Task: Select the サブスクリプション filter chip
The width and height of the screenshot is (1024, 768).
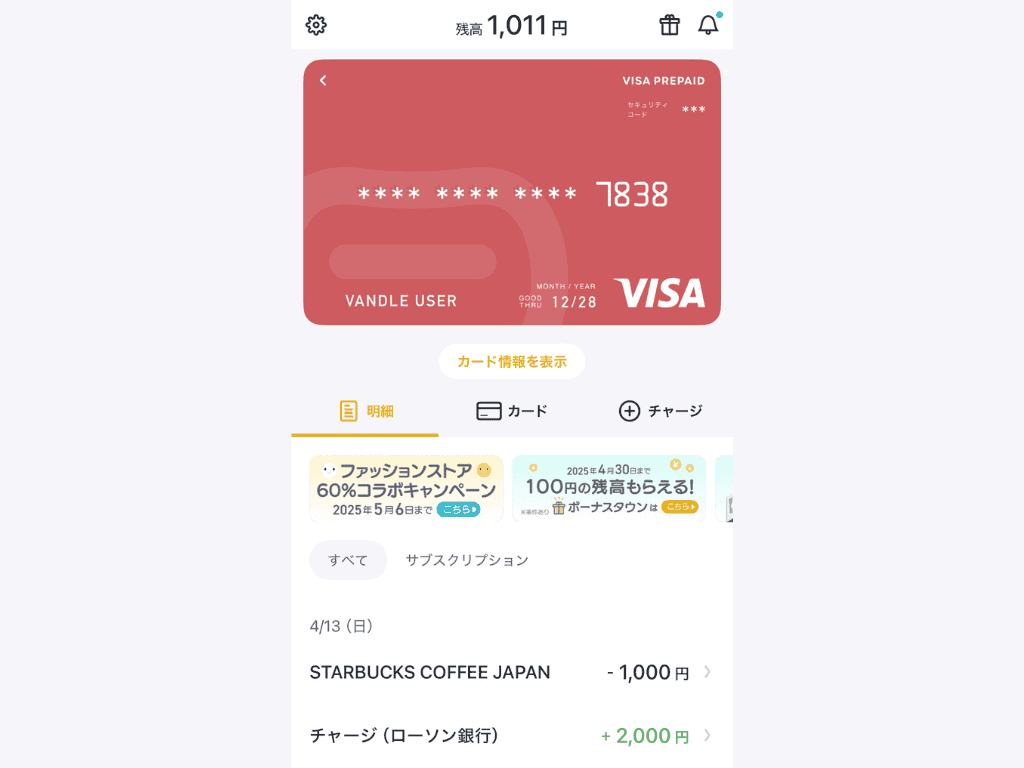Action: [x=467, y=560]
